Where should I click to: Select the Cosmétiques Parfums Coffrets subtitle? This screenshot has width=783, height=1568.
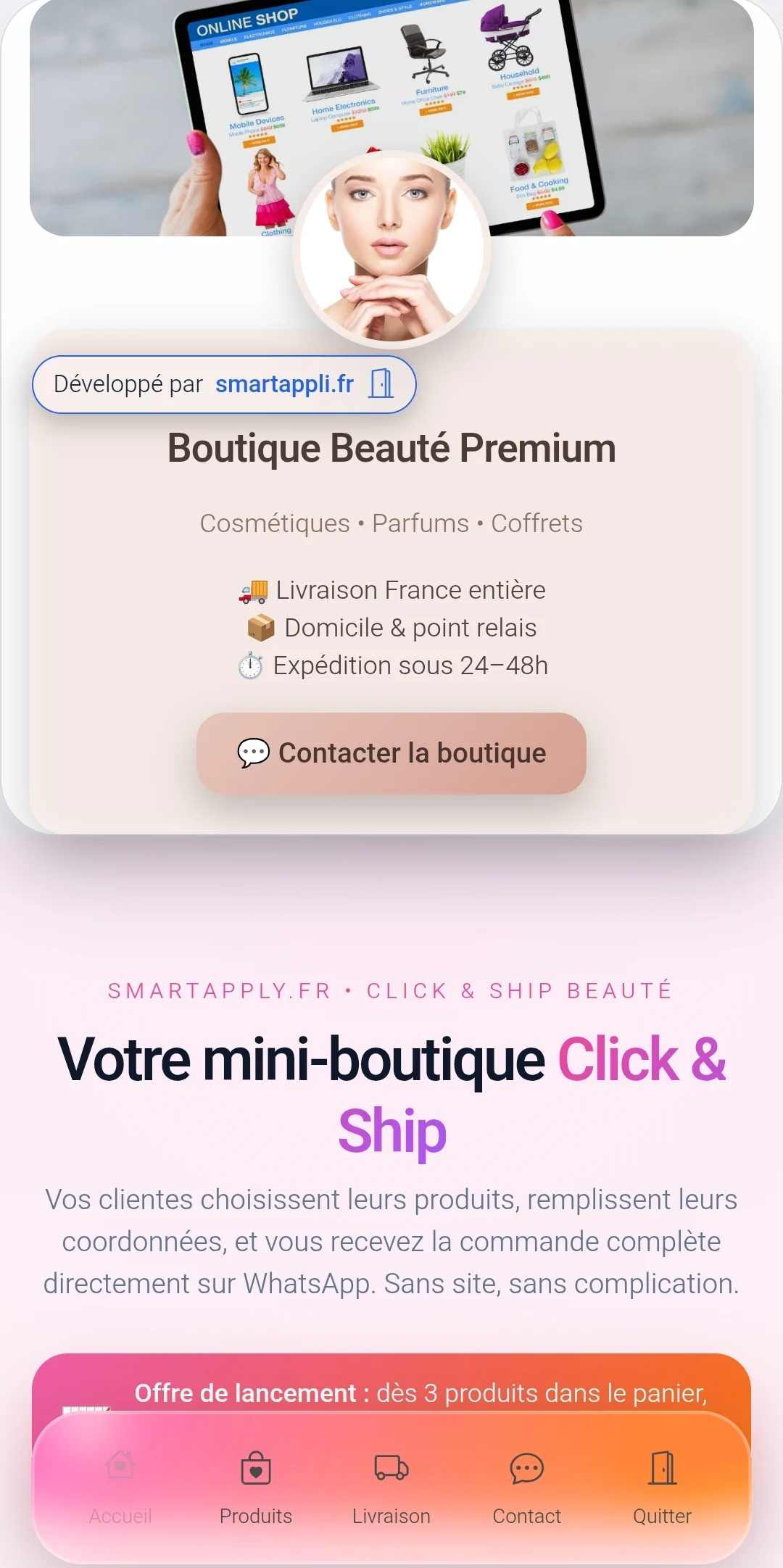(x=391, y=523)
